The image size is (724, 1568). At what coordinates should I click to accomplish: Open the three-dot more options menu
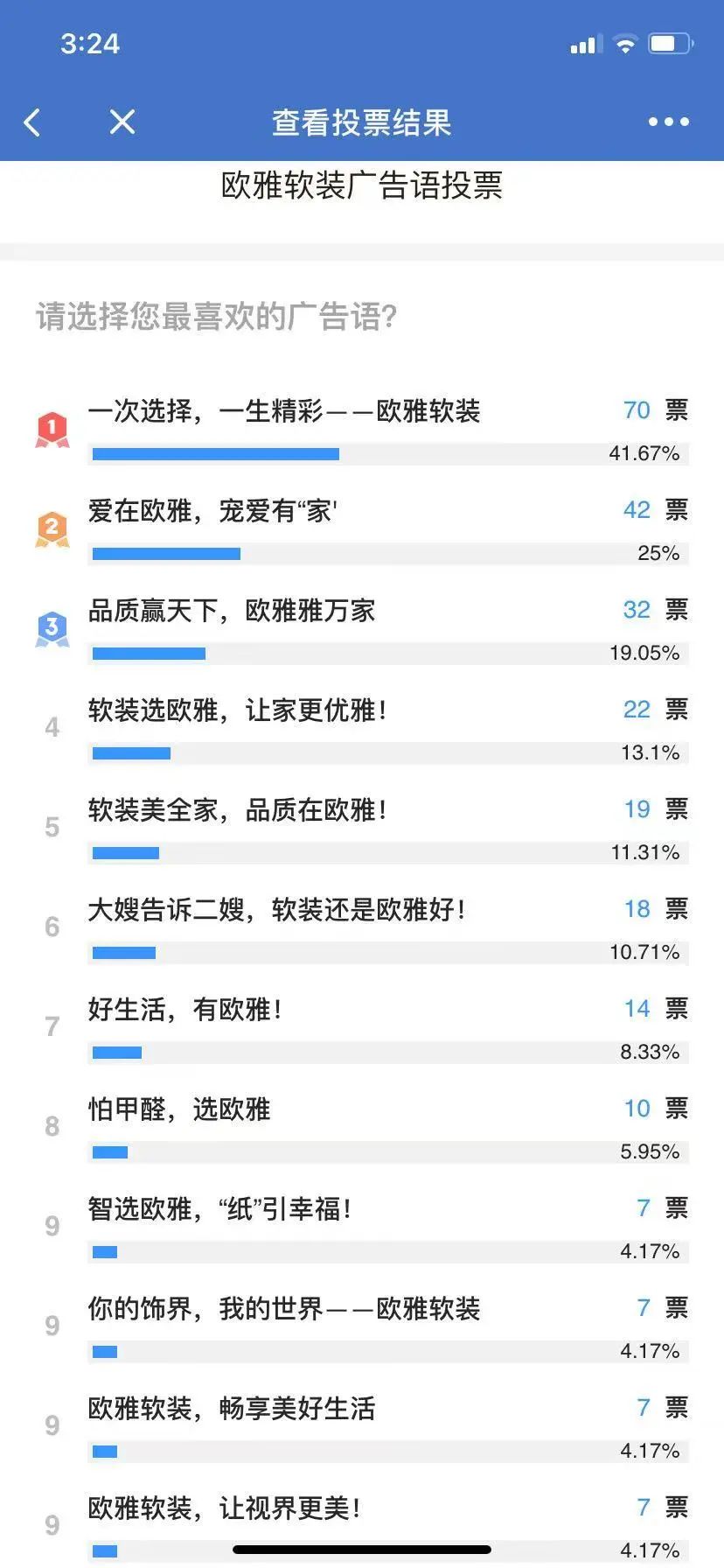point(669,122)
